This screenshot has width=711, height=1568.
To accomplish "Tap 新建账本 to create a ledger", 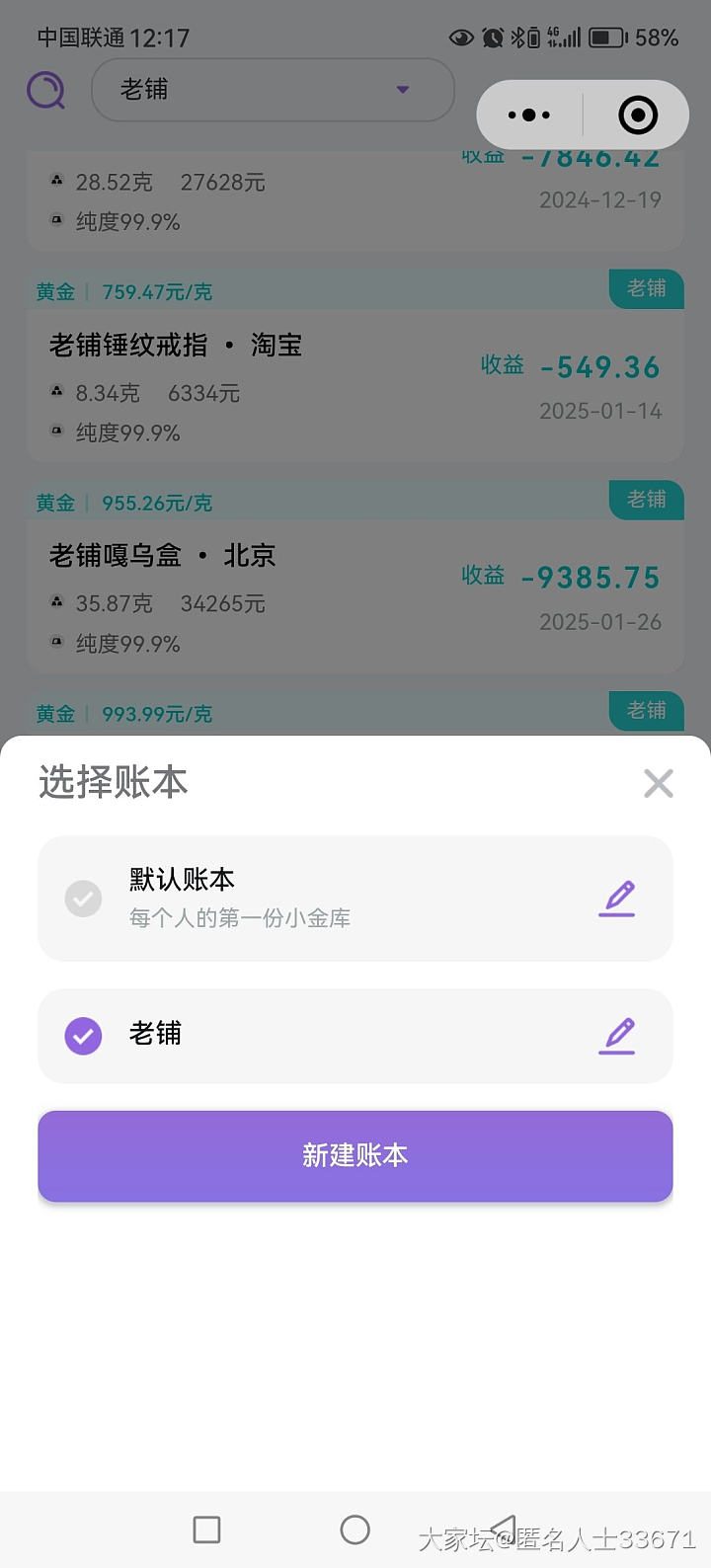I will pos(355,1155).
